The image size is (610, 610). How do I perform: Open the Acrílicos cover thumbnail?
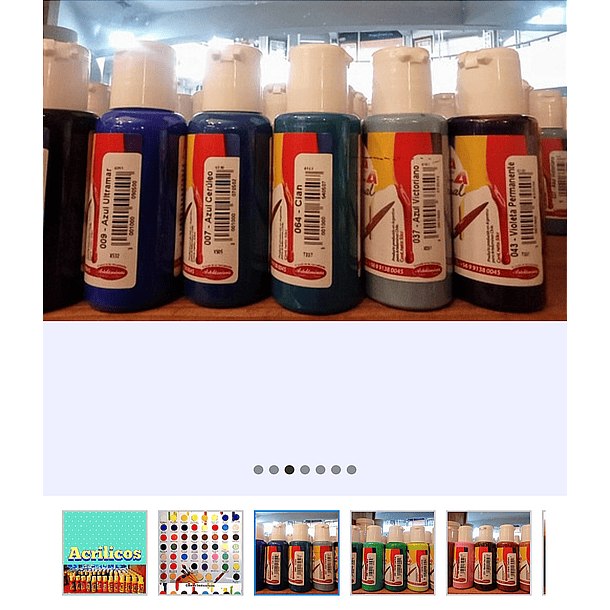coord(104,552)
